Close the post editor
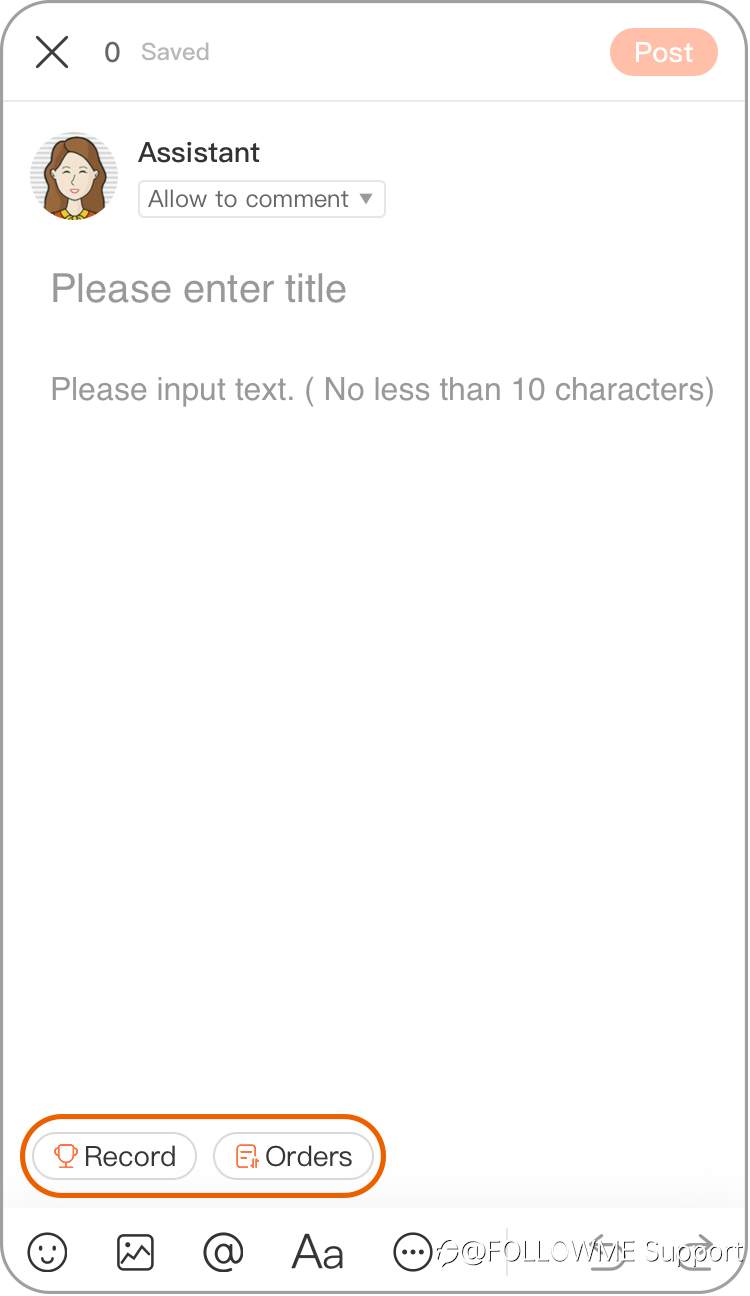The image size is (750, 1296). point(52,52)
